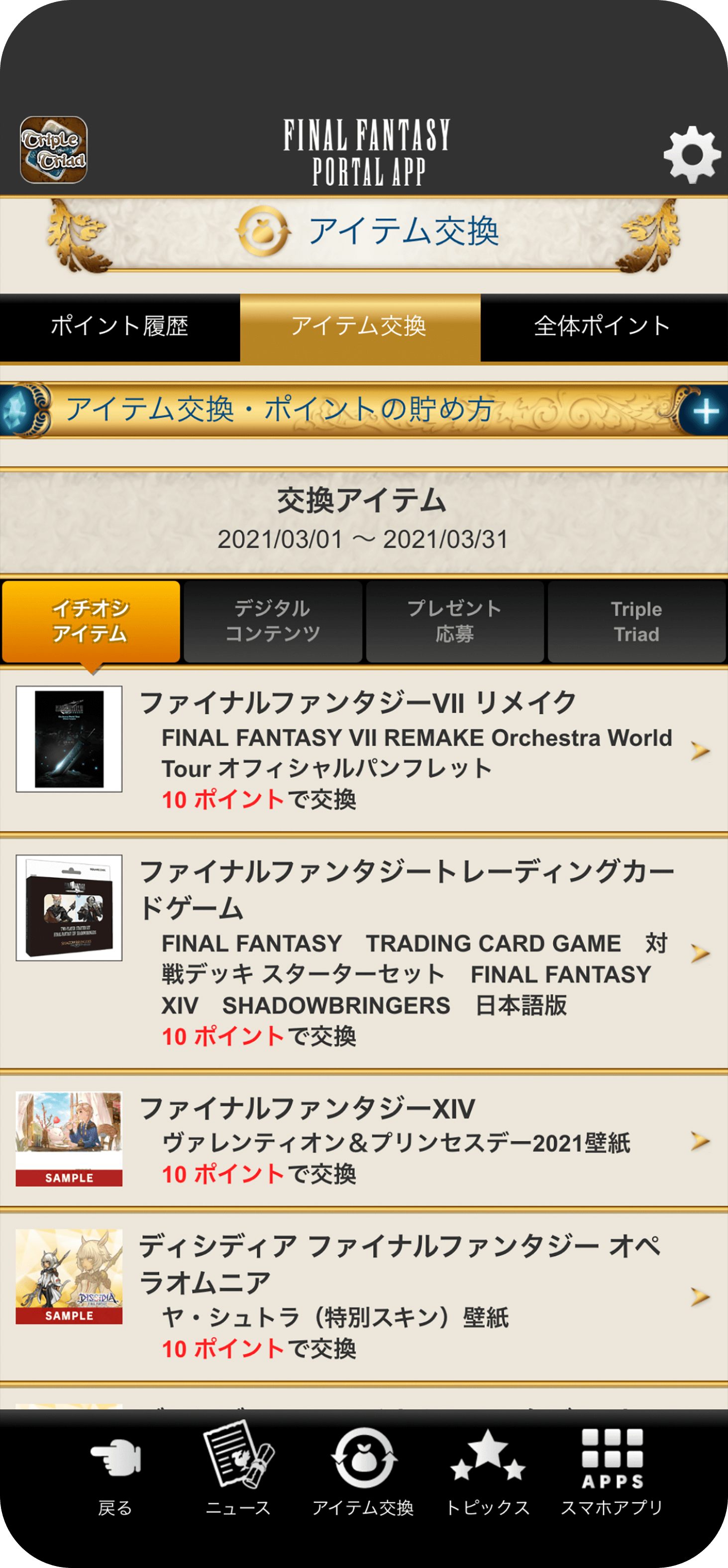The image size is (728, 1568).
Task: Switch to the ポイント履歴 tab
Action: pos(119,327)
